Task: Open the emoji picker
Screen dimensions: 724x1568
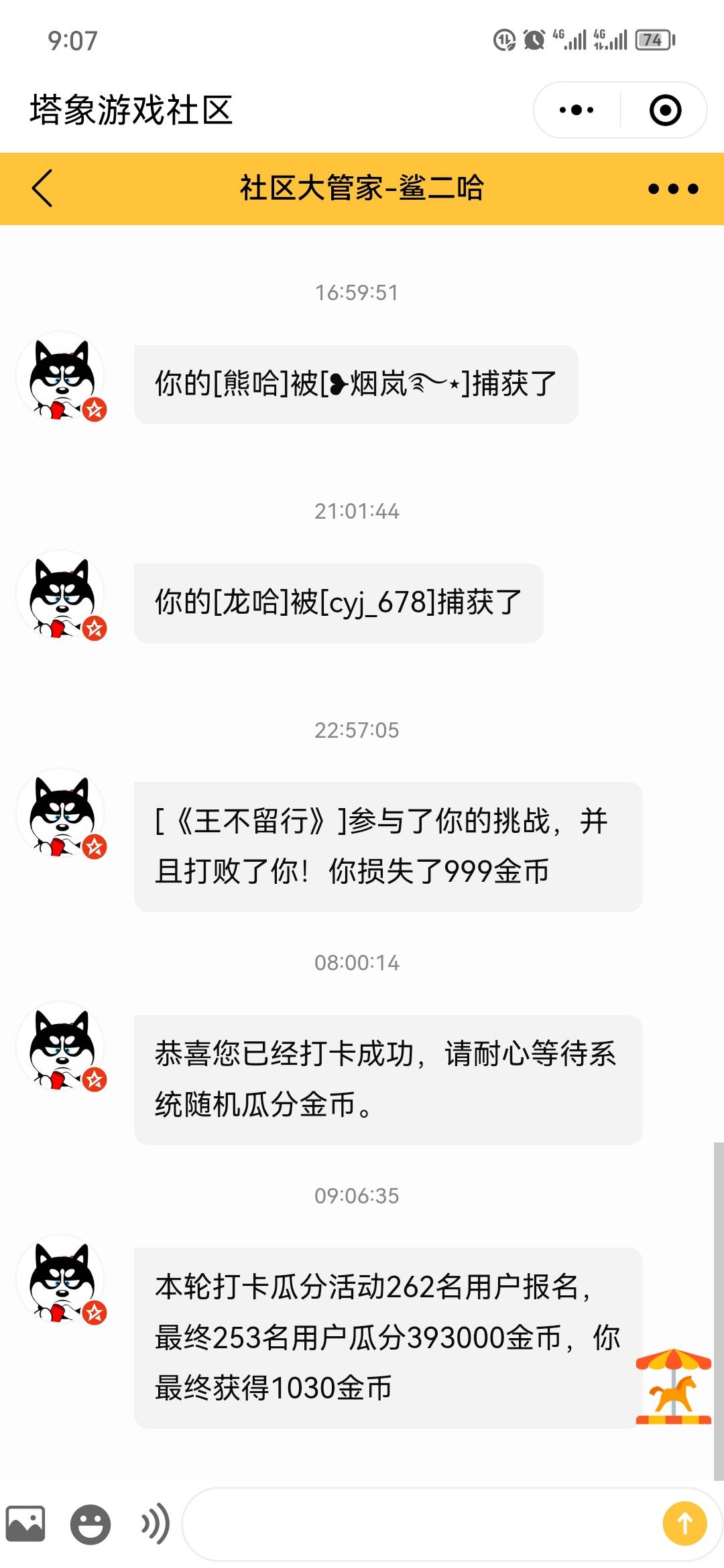Action: tap(90, 1524)
